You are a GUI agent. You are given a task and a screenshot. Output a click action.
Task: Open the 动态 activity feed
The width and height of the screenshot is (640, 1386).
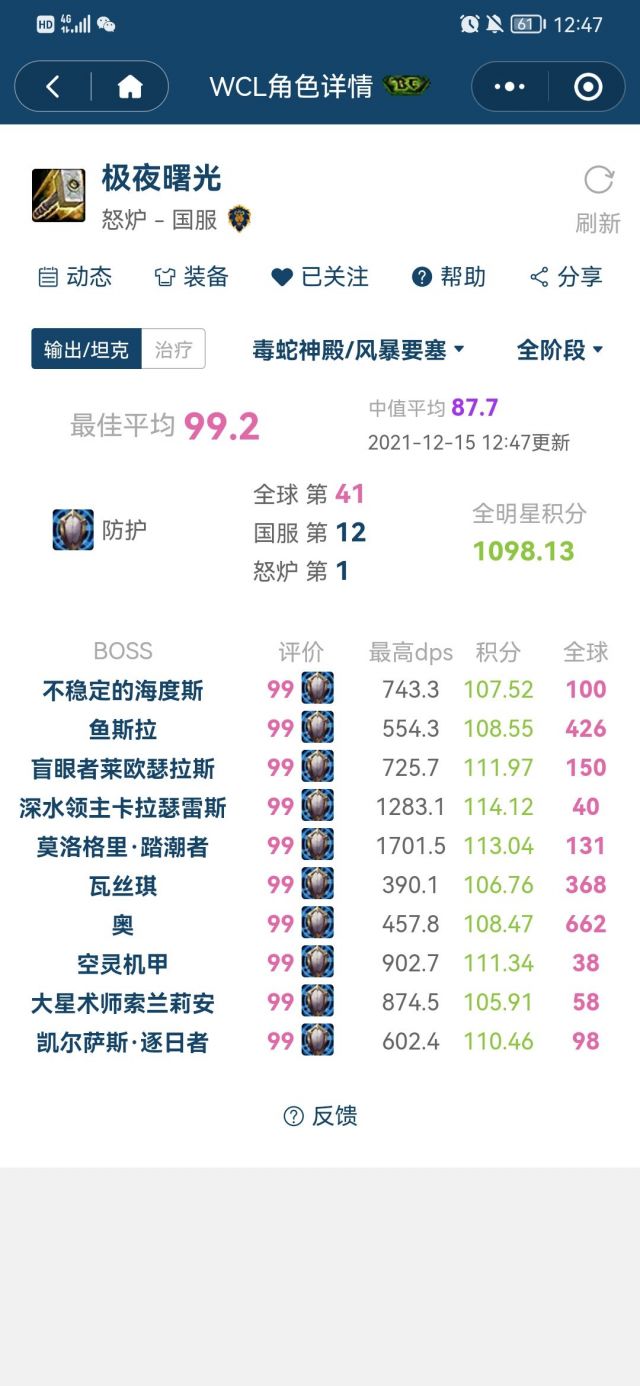(x=75, y=277)
